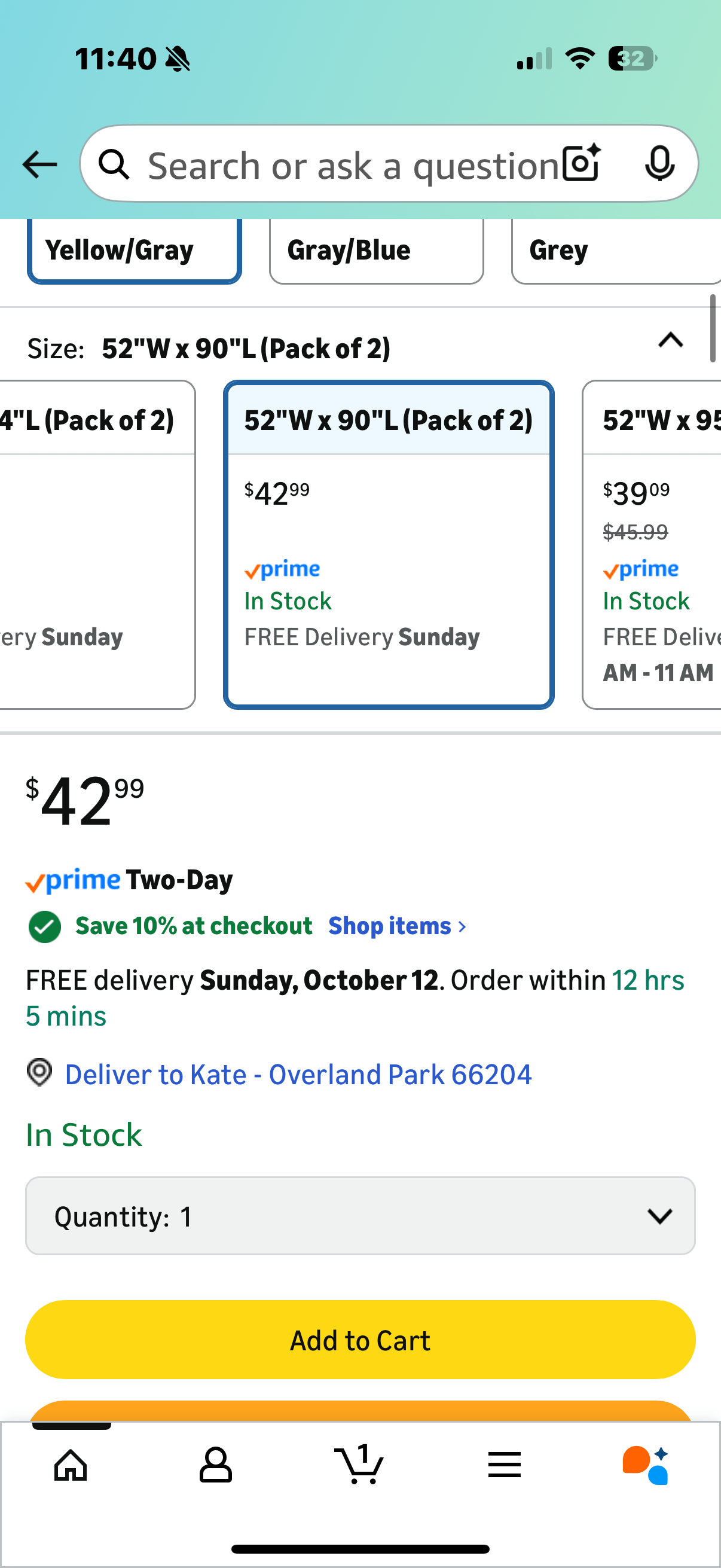Open Shop items link for 10% savings
Image resolution: width=721 pixels, height=1568 pixels.
click(397, 926)
